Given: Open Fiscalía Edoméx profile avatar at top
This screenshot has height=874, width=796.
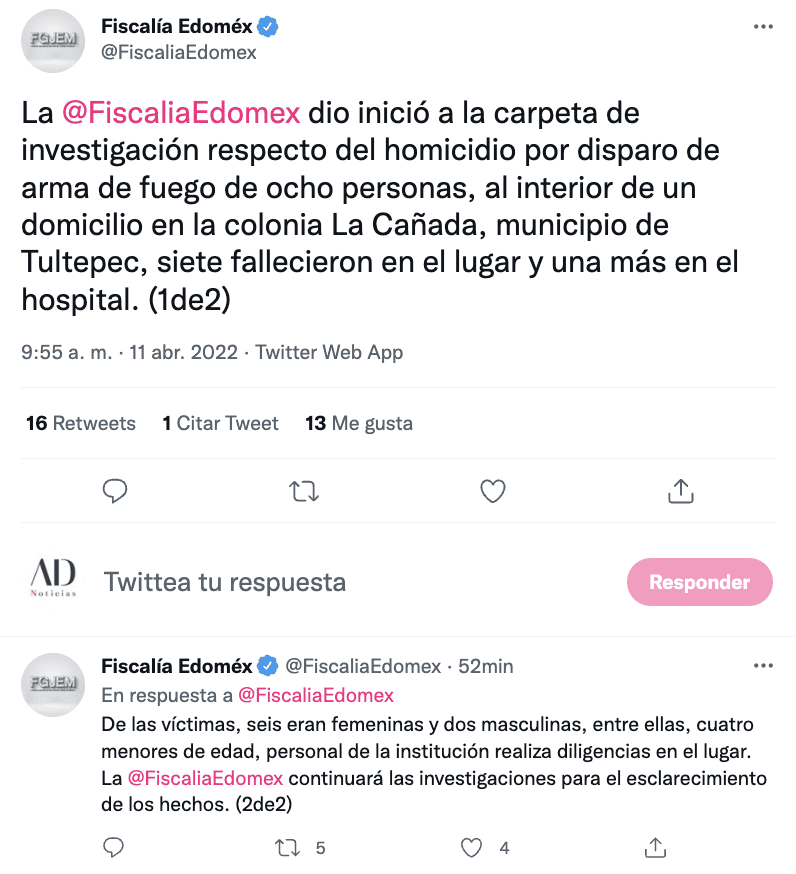Looking at the screenshot, I should click(x=53, y=41).
